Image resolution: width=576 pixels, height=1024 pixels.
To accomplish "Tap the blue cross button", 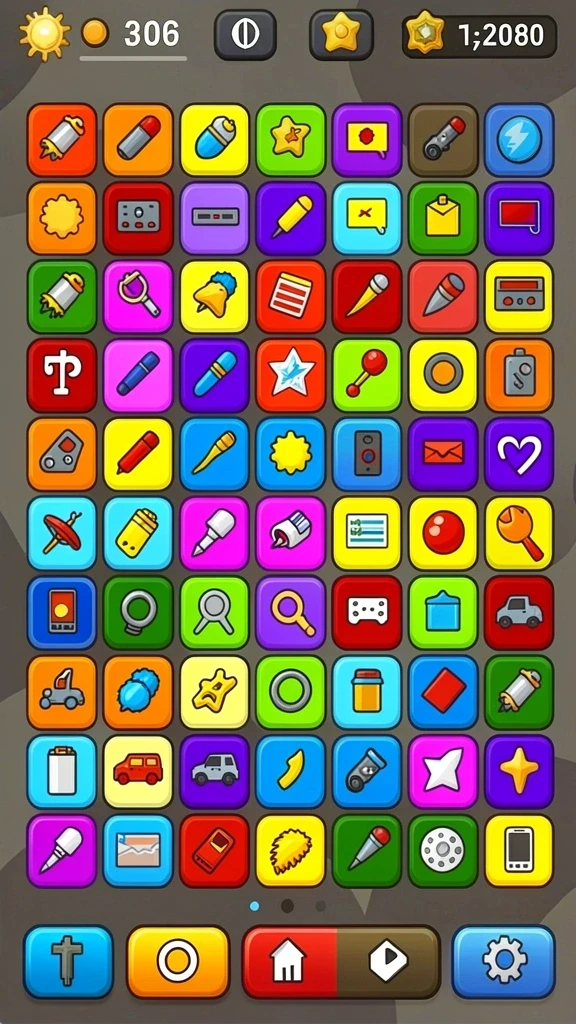I will click(x=68, y=961).
